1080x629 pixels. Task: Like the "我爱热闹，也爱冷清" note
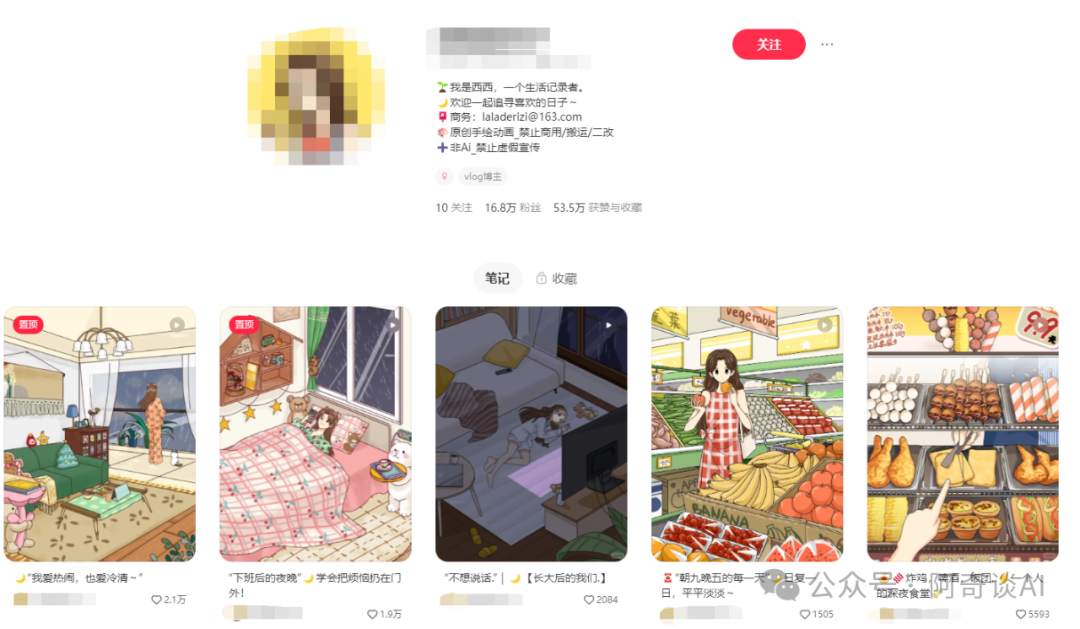(157, 600)
